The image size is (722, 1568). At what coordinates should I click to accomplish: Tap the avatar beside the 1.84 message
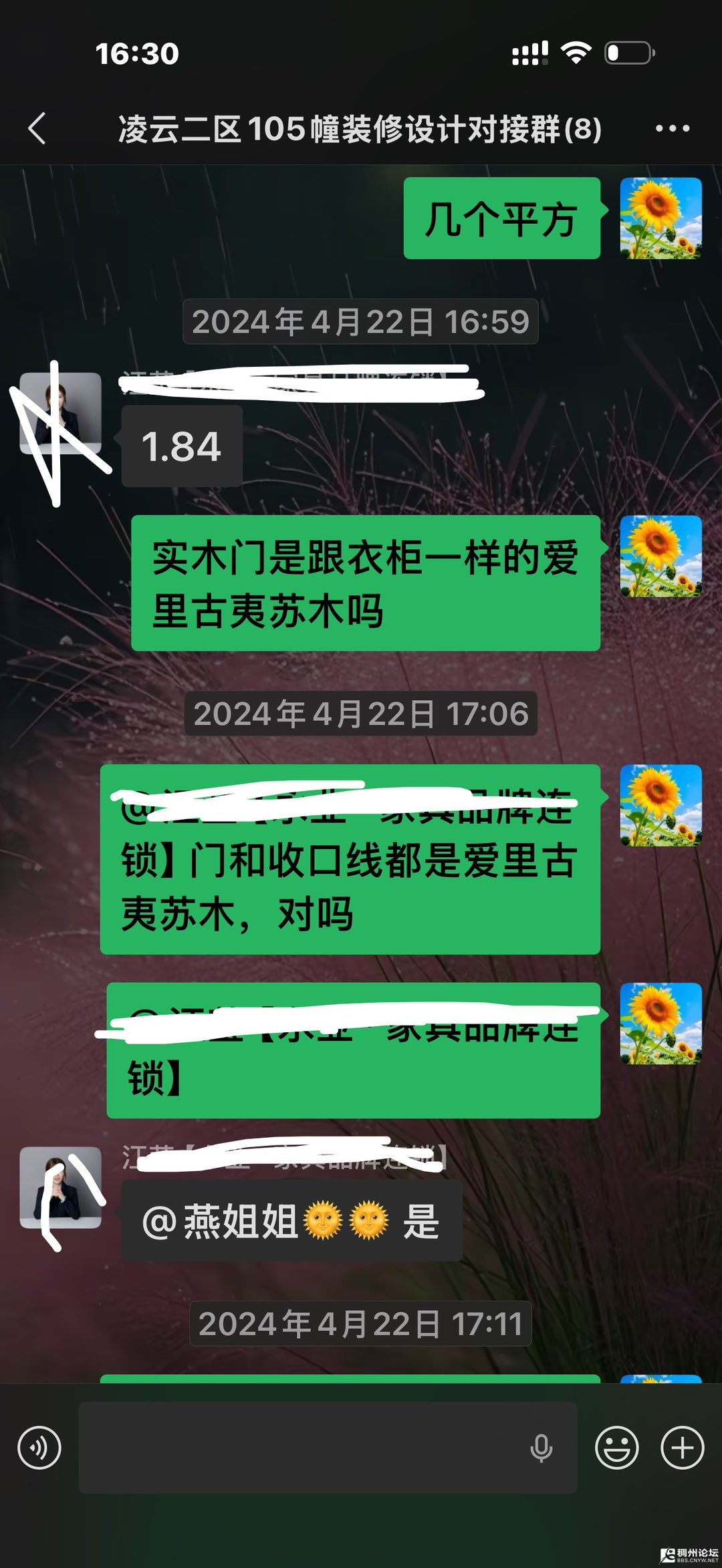[x=60, y=413]
